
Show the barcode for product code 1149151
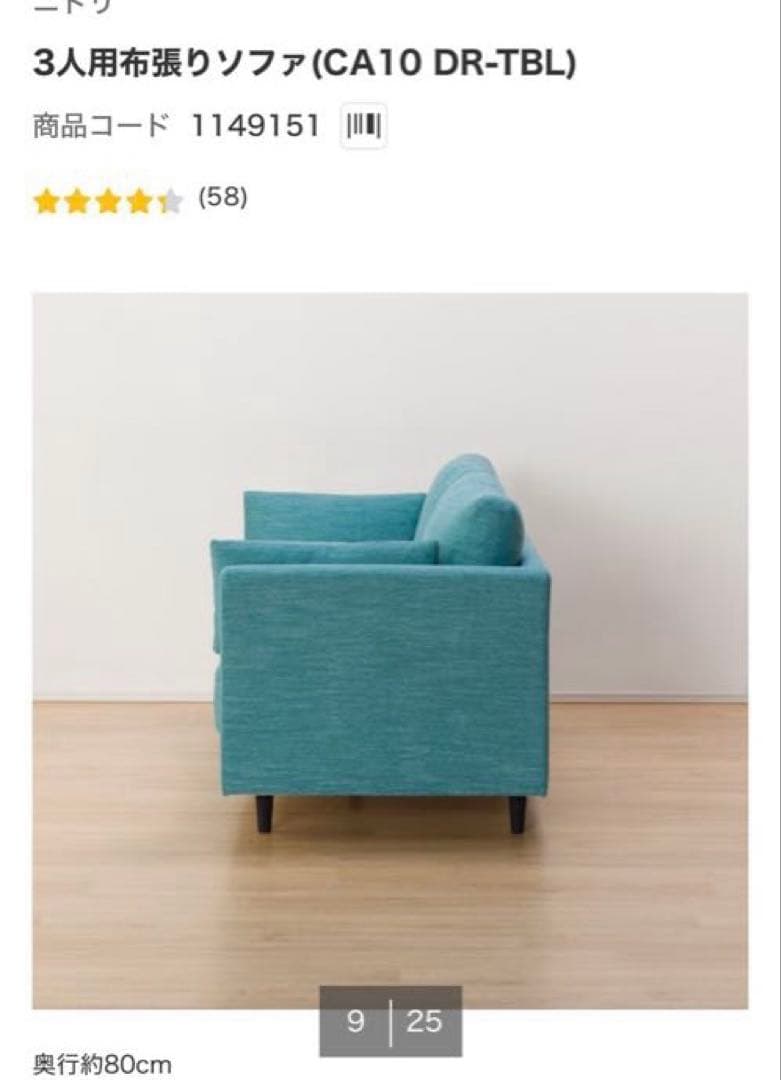point(363,126)
